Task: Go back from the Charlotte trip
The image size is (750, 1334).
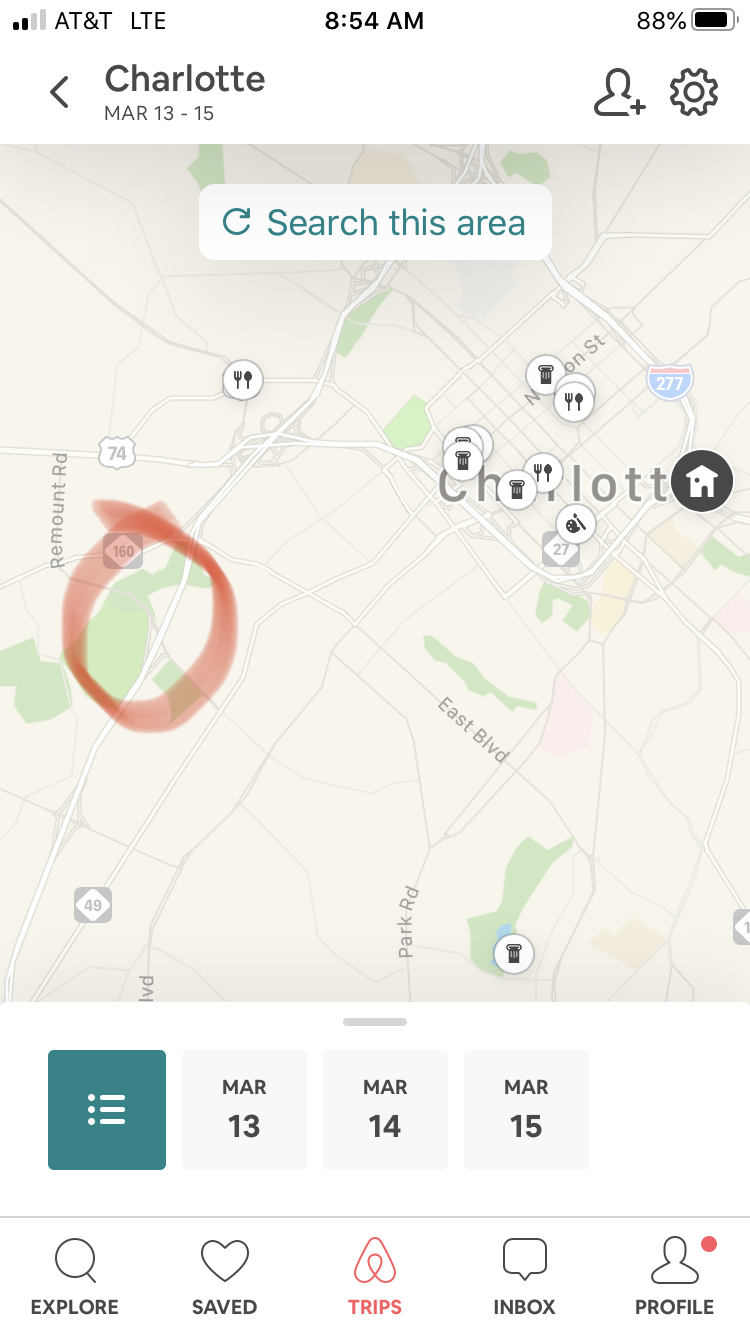Action: (x=59, y=93)
